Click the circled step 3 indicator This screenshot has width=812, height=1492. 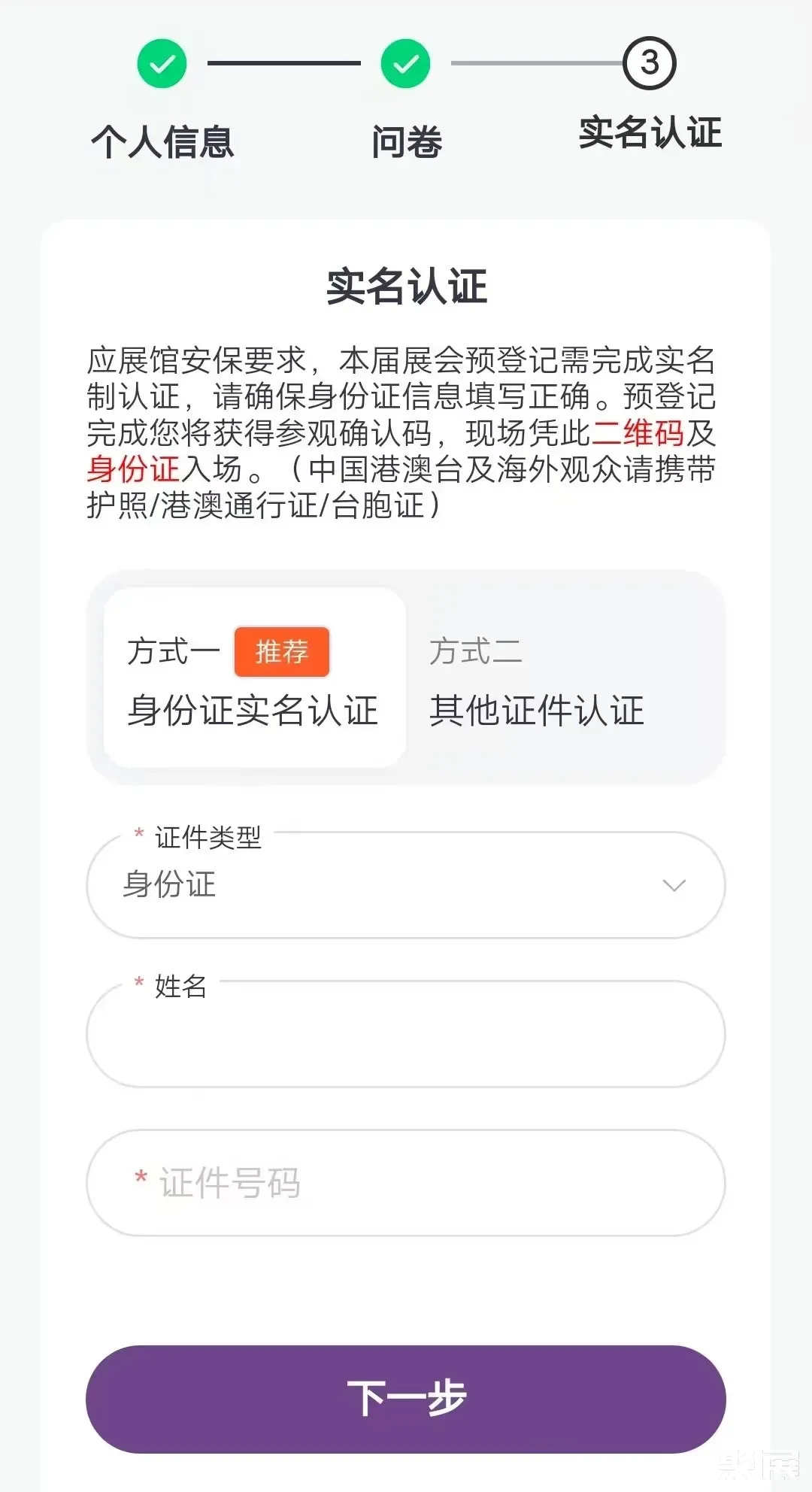650,63
